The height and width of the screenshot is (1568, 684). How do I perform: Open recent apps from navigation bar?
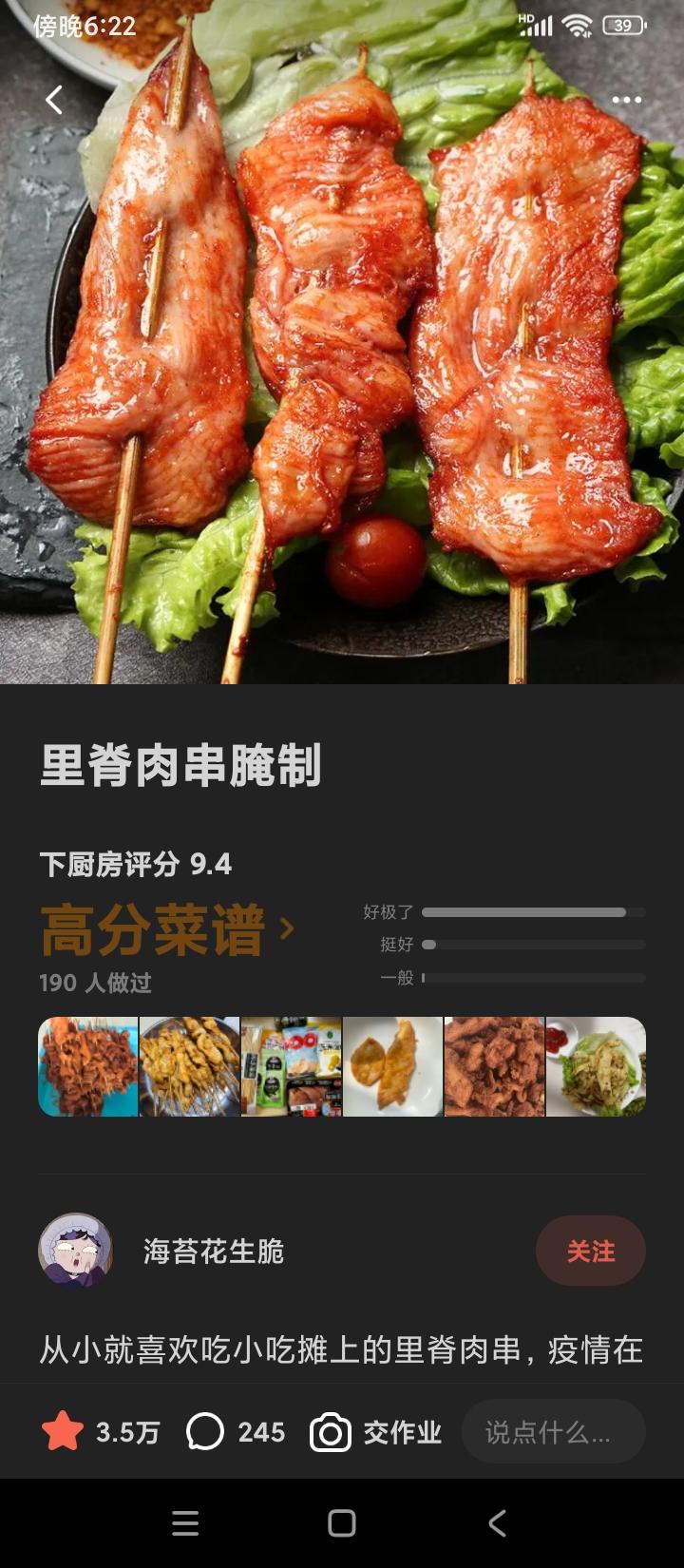tap(185, 1523)
